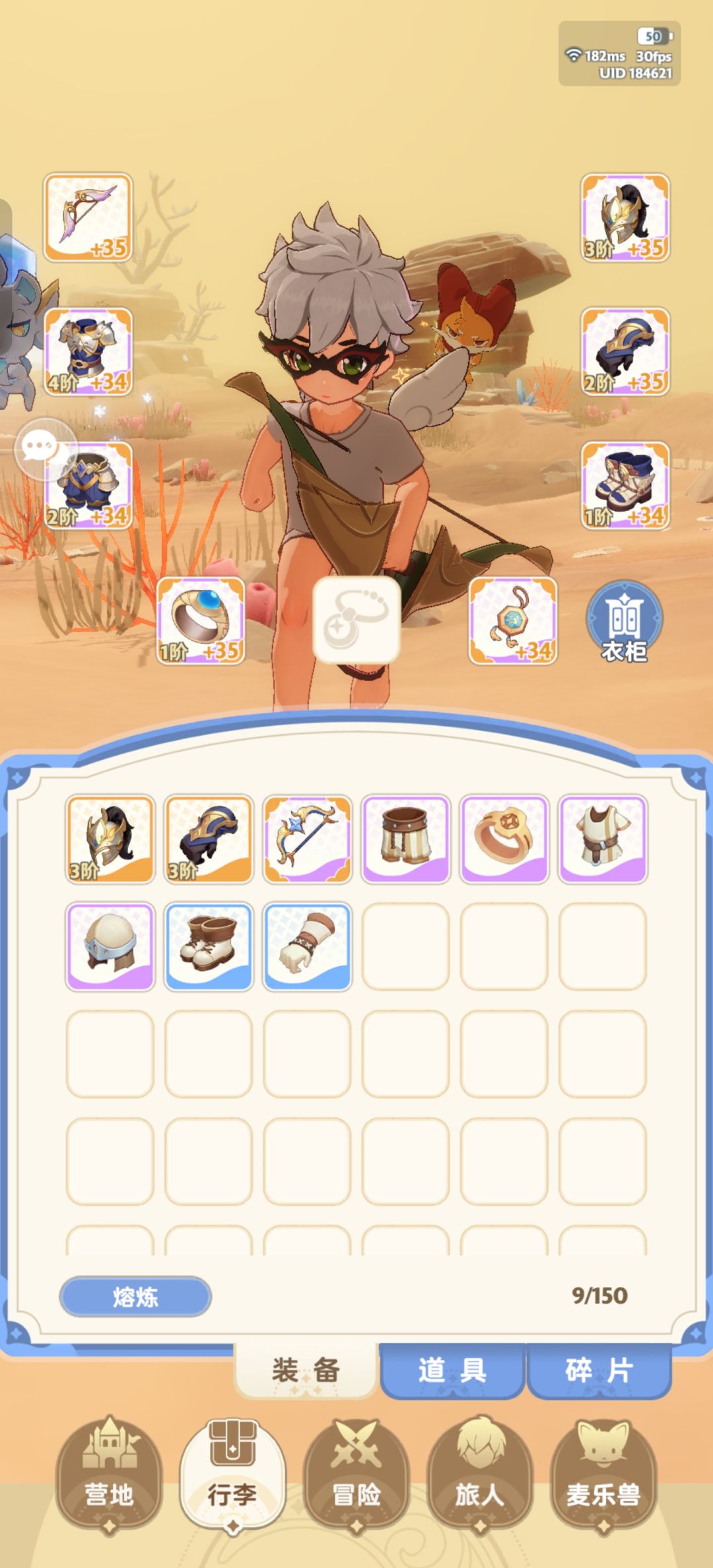
Task: Pick the orange ring in inventory
Action: point(504,839)
